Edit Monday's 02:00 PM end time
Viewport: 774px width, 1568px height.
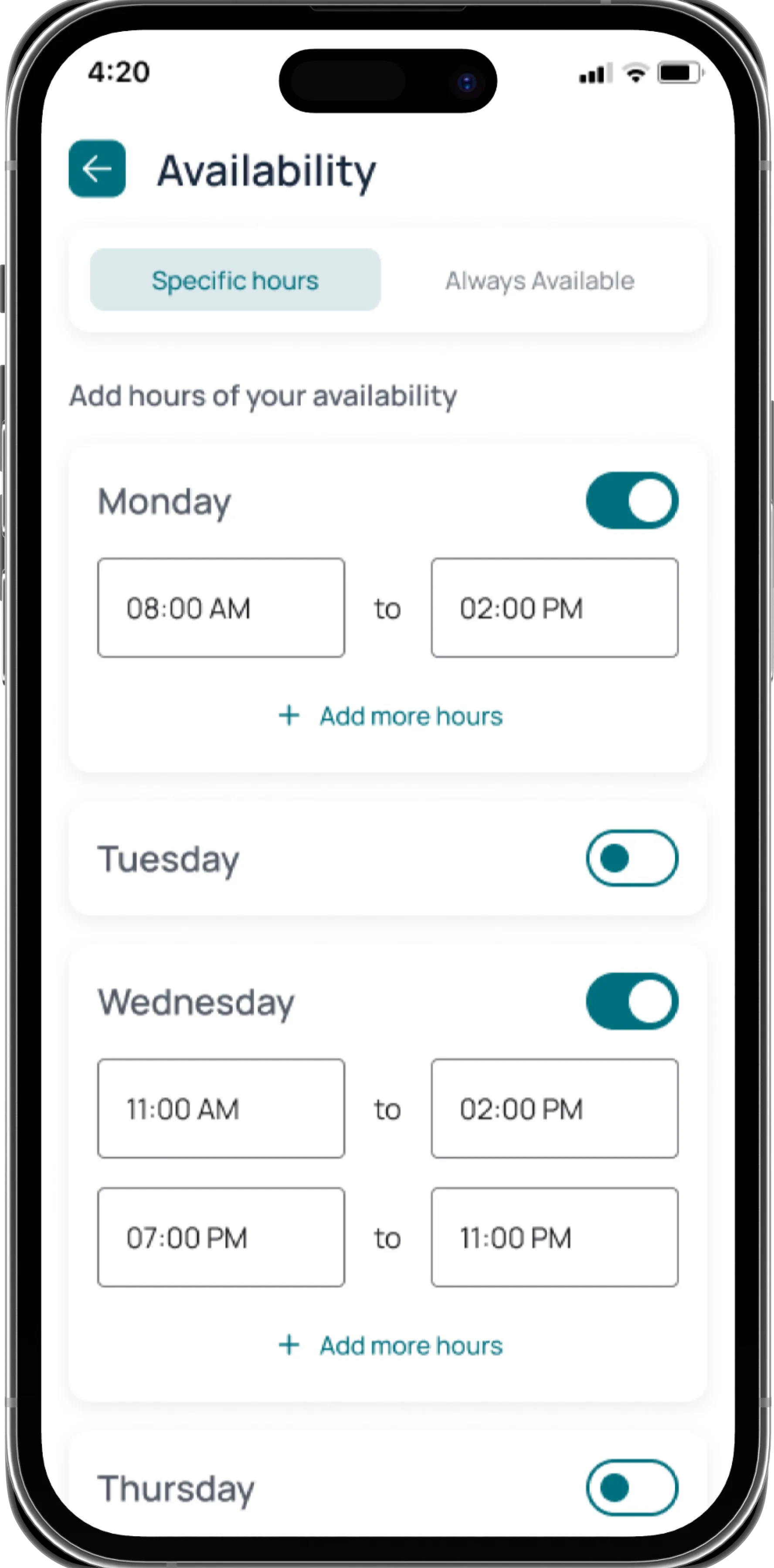click(x=554, y=608)
